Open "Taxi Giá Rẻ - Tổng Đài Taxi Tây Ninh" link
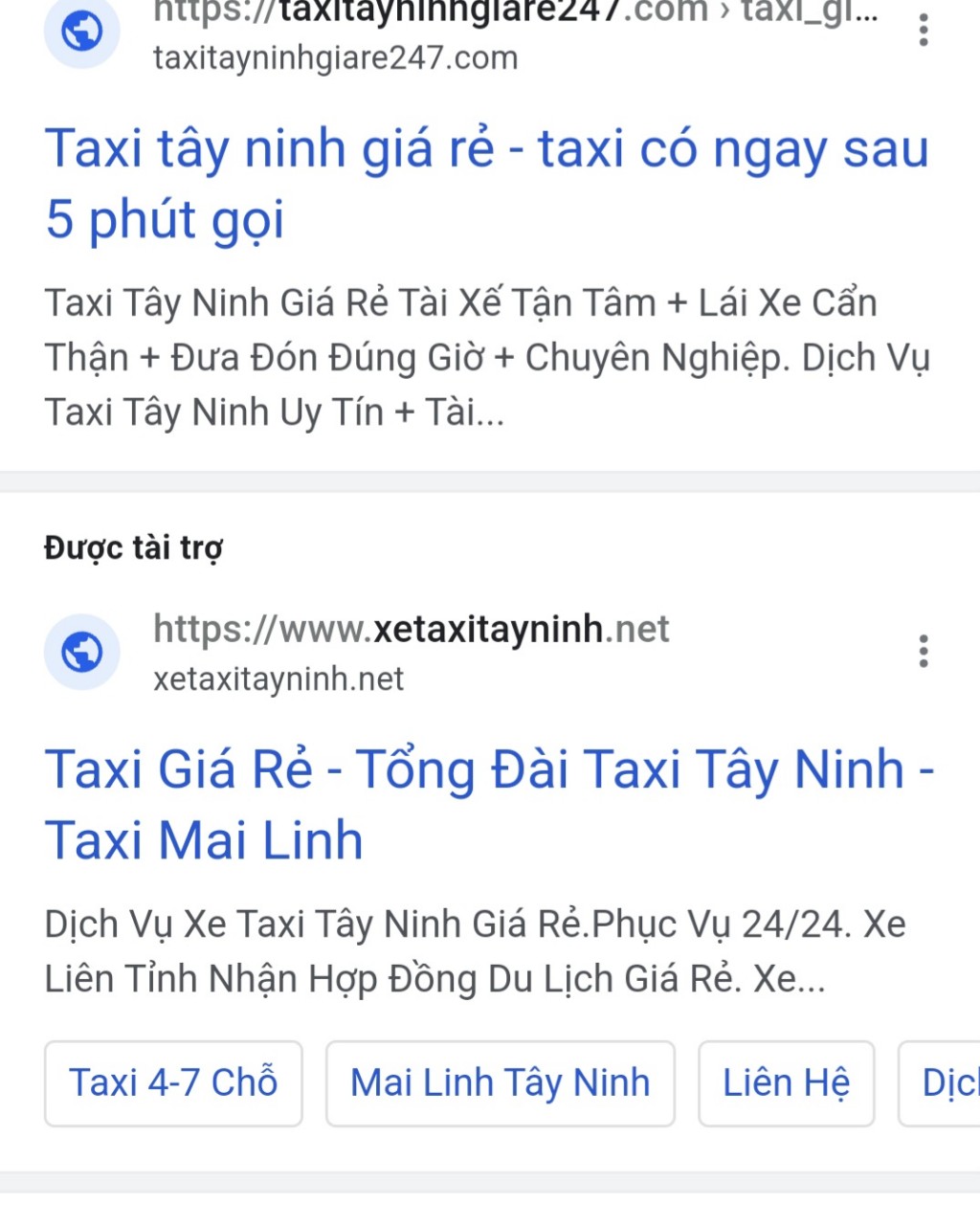Screen dimensions: 980x1225 (x=488, y=804)
